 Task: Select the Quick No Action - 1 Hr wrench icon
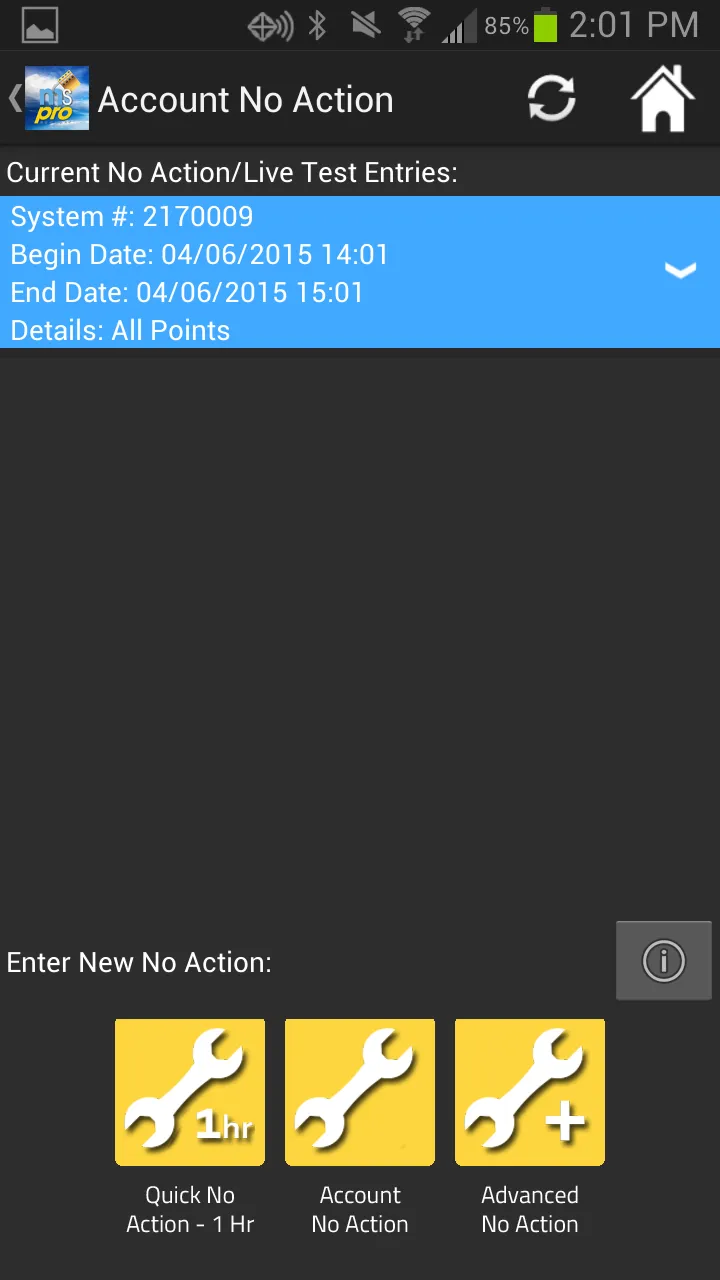190,1092
